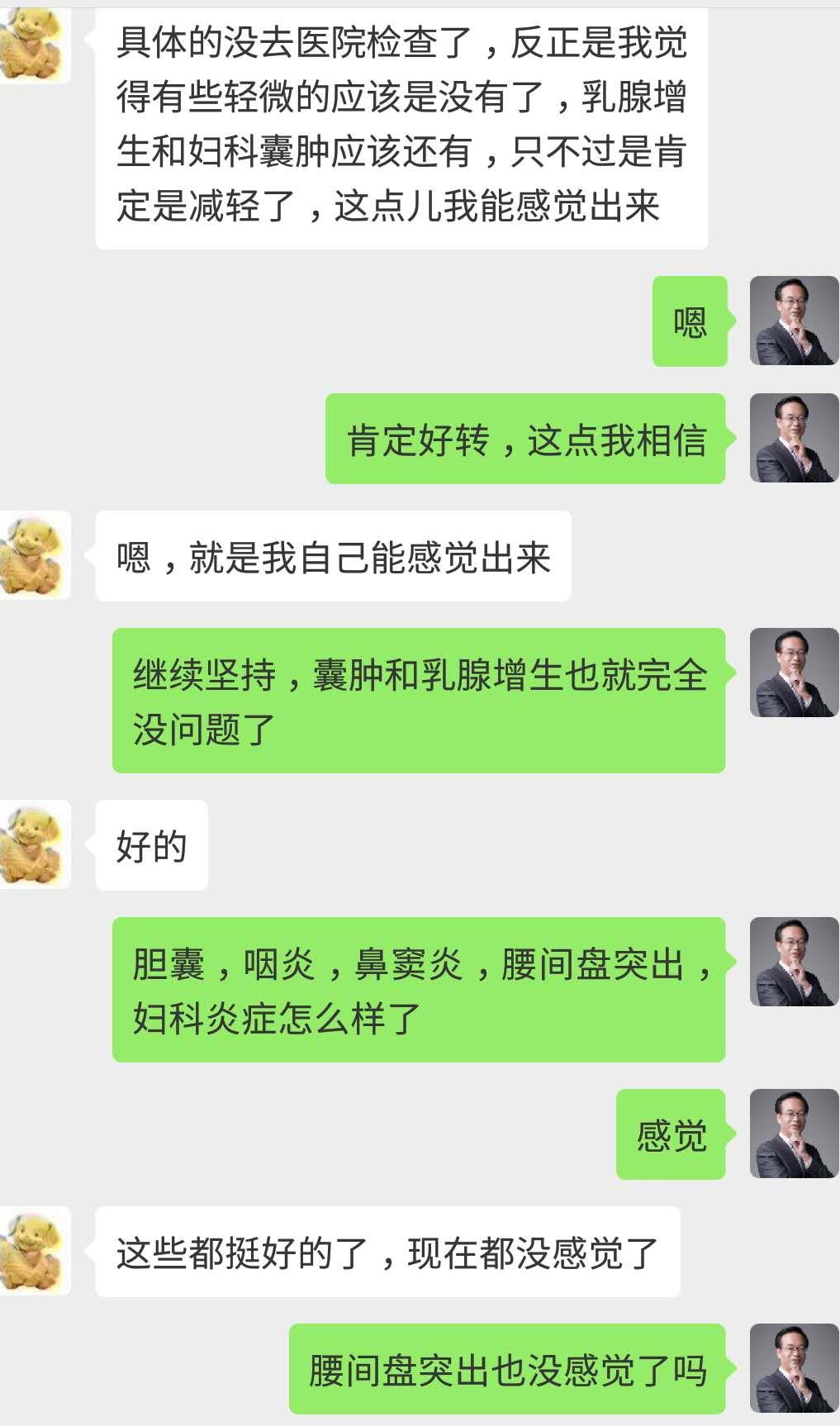Open sender's avatar beside '嗯' message
This screenshot has width=840, height=1426.
tap(794, 321)
